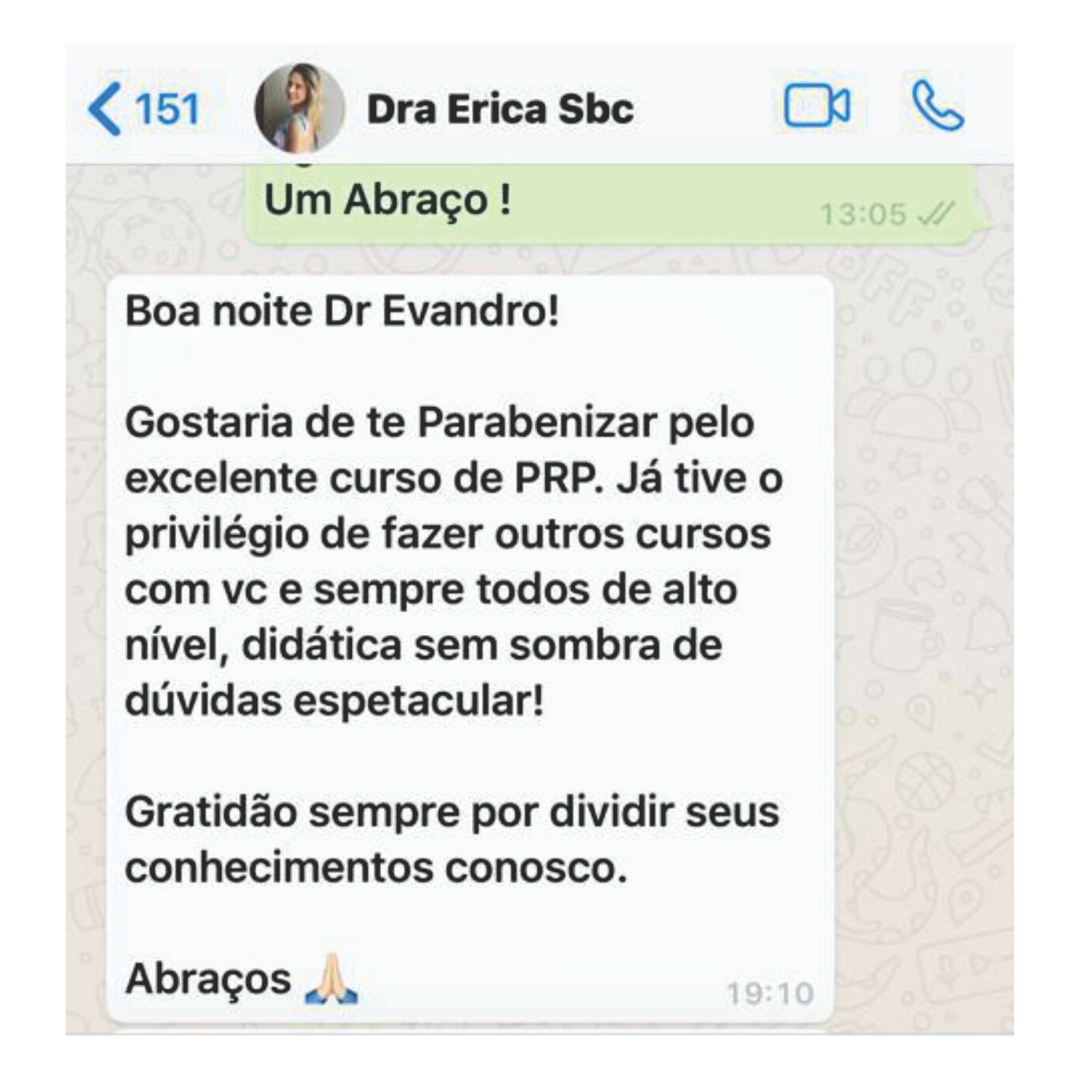Start a video call with Dra Erica
This screenshot has width=1080, height=1080.
(817, 107)
